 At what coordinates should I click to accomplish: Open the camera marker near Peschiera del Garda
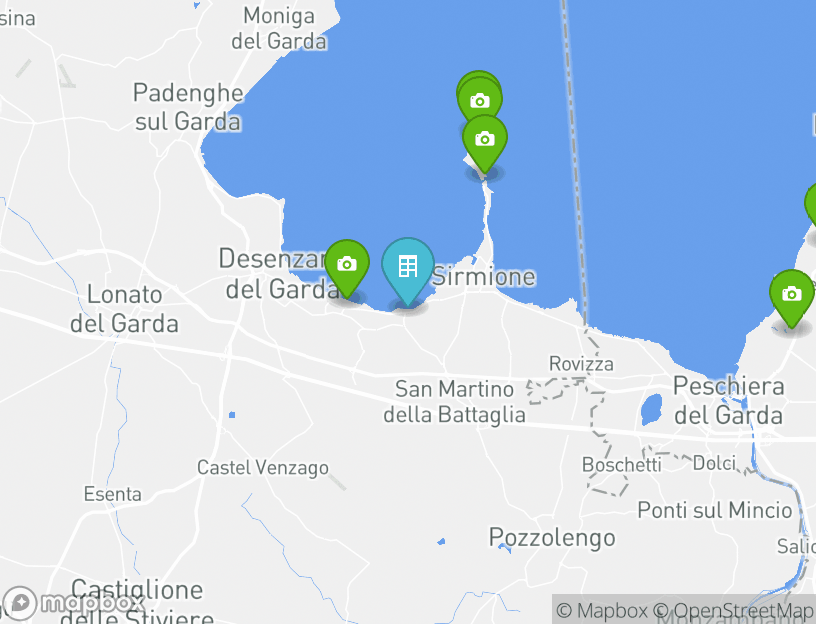click(791, 295)
